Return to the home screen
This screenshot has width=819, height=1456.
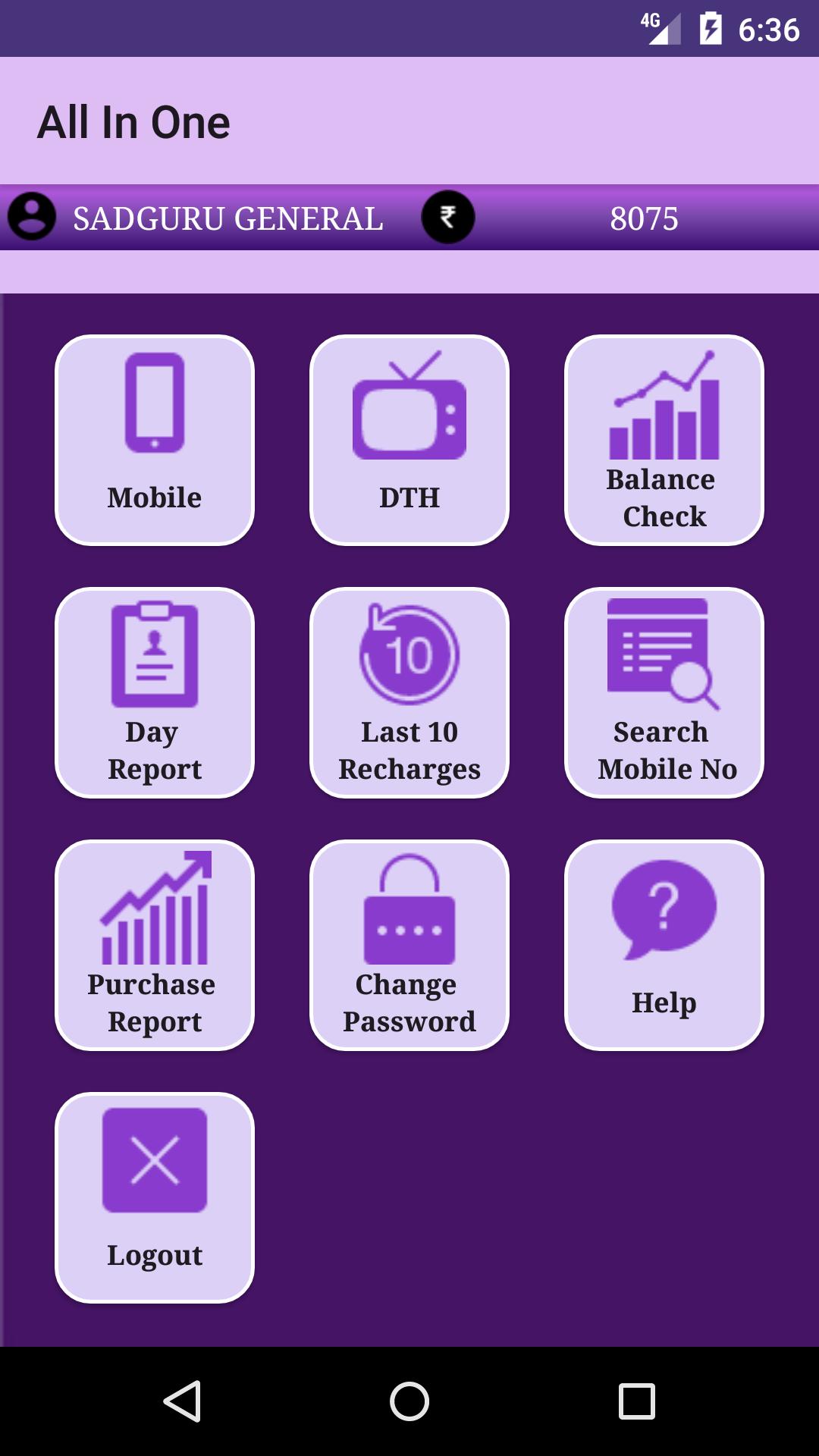pyautogui.click(x=409, y=1401)
